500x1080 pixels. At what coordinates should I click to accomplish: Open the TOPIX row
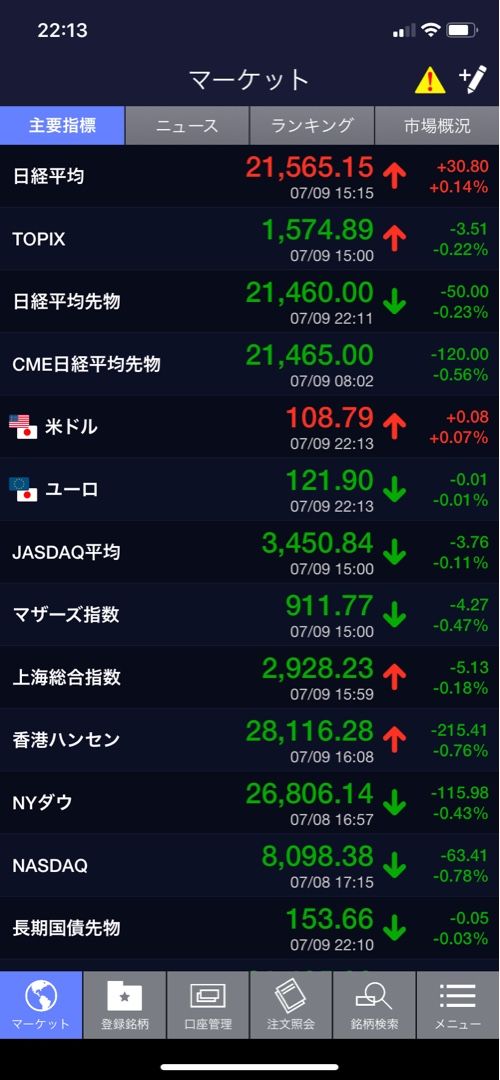pyautogui.click(x=250, y=239)
